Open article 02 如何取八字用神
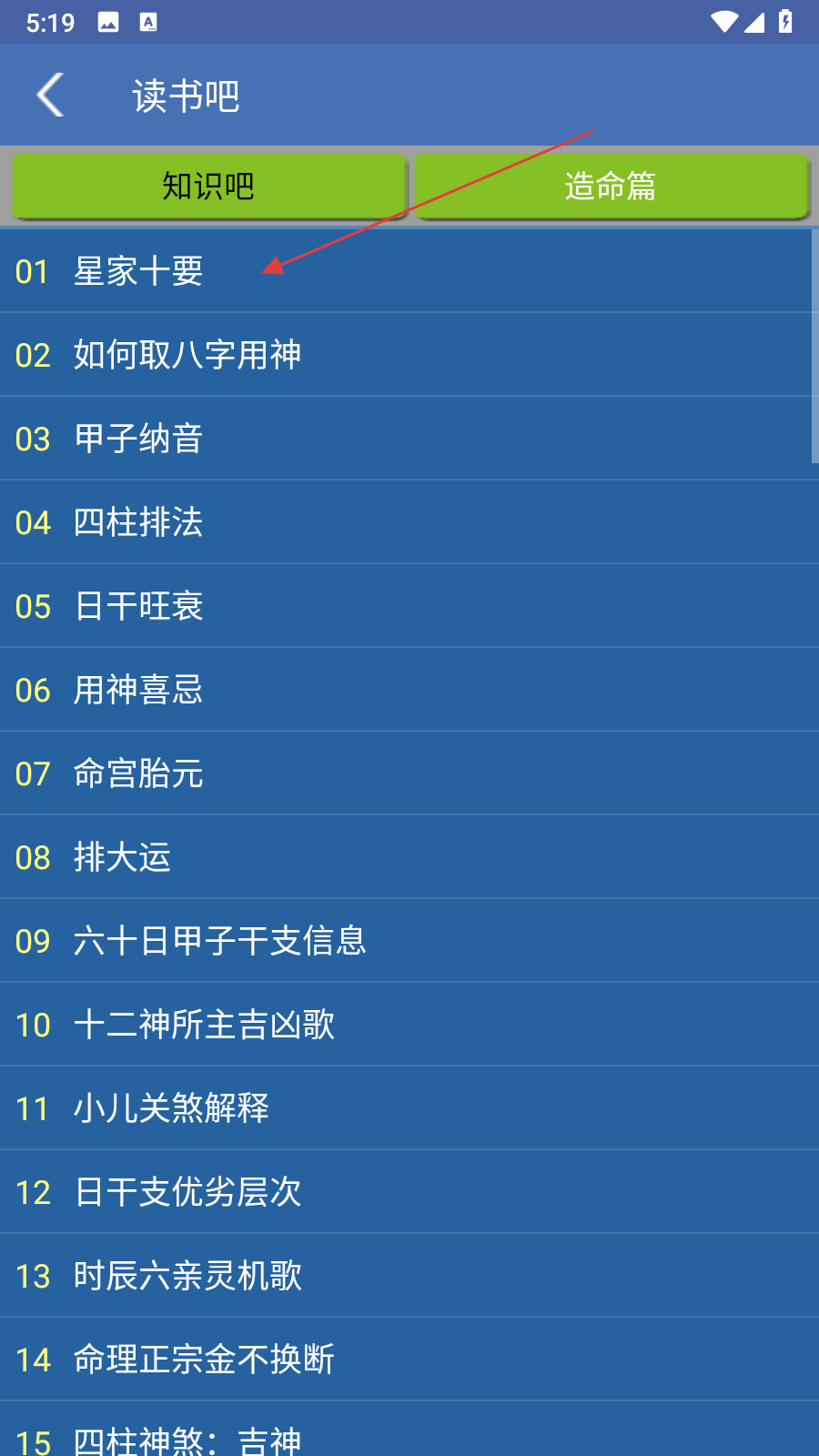Image resolution: width=819 pixels, height=1456 pixels. point(187,355)
